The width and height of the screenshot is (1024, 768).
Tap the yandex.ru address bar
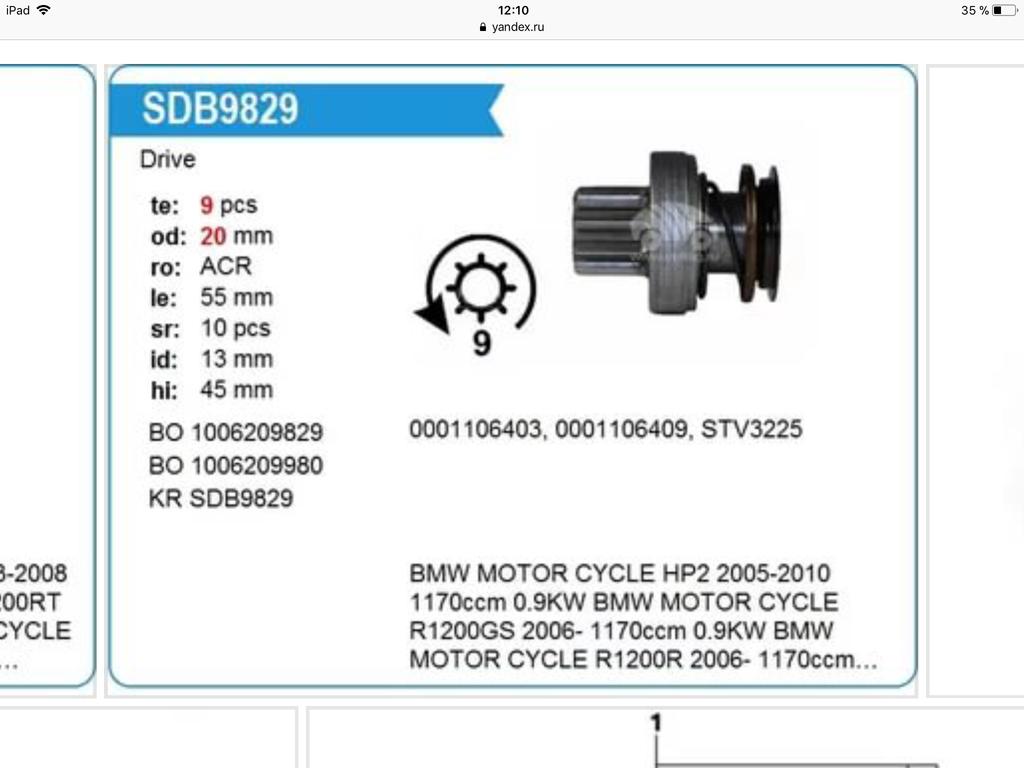point(512,27)
